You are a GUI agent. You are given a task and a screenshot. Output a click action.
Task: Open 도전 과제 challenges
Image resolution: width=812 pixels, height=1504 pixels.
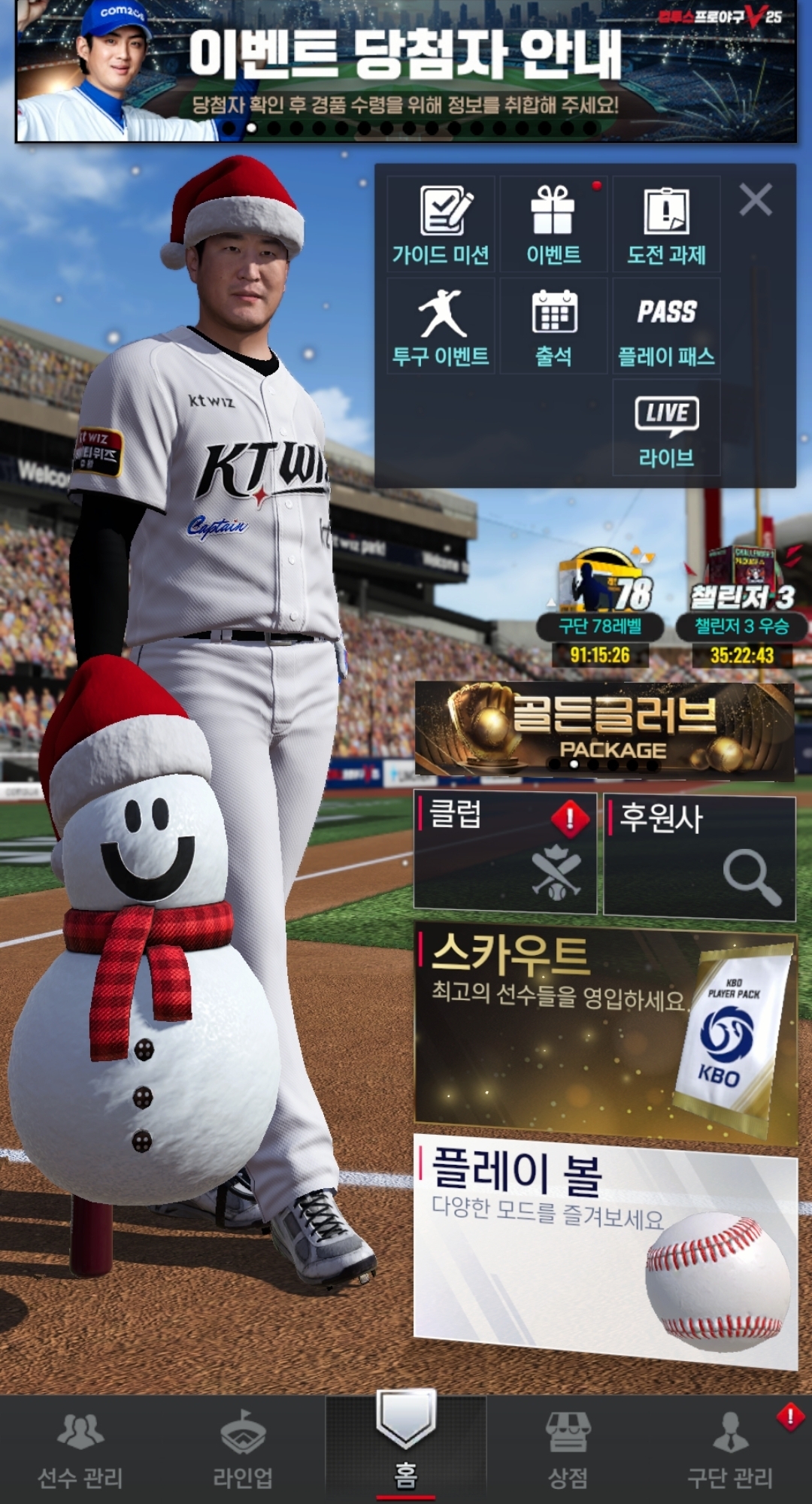pyautogui.click(x=666, y=224)
